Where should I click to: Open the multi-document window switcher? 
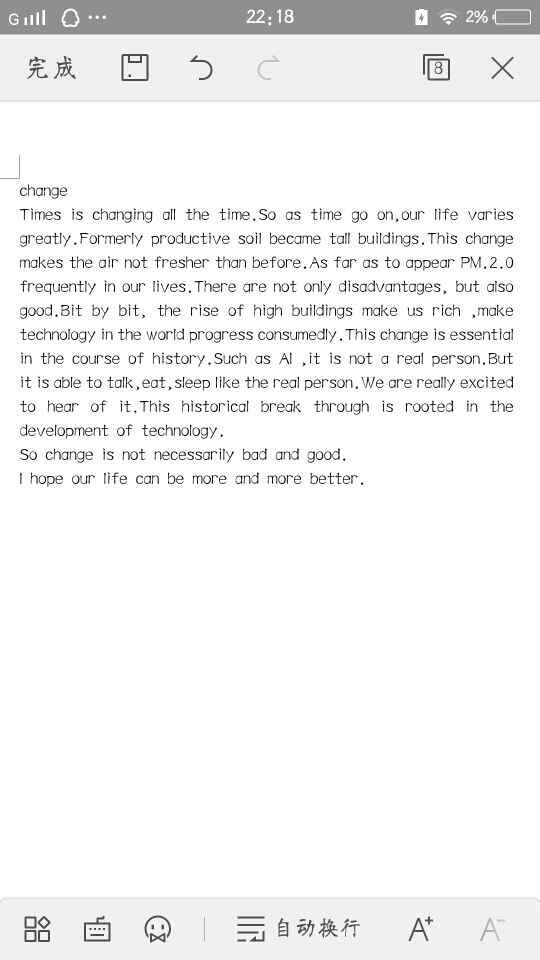pos(437,67)
